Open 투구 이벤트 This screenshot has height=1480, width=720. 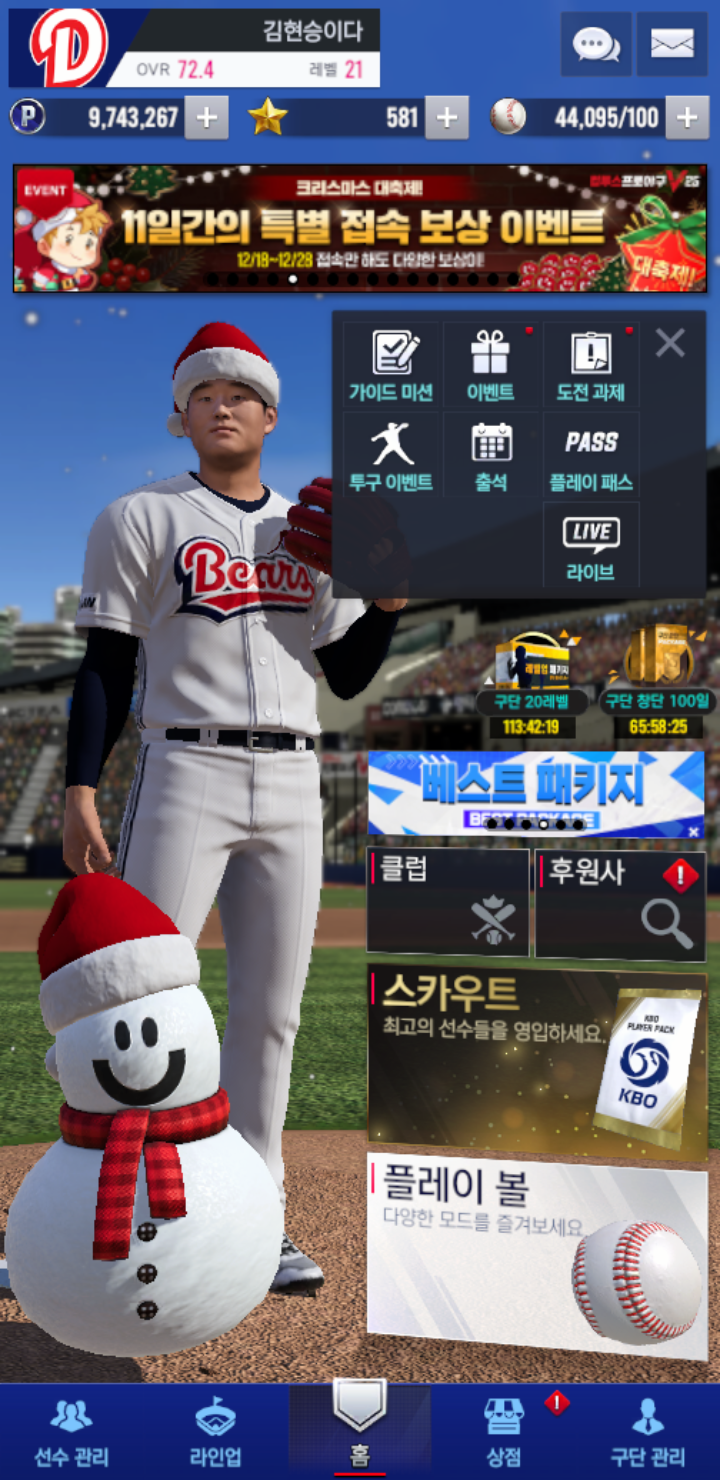(391, 456)
